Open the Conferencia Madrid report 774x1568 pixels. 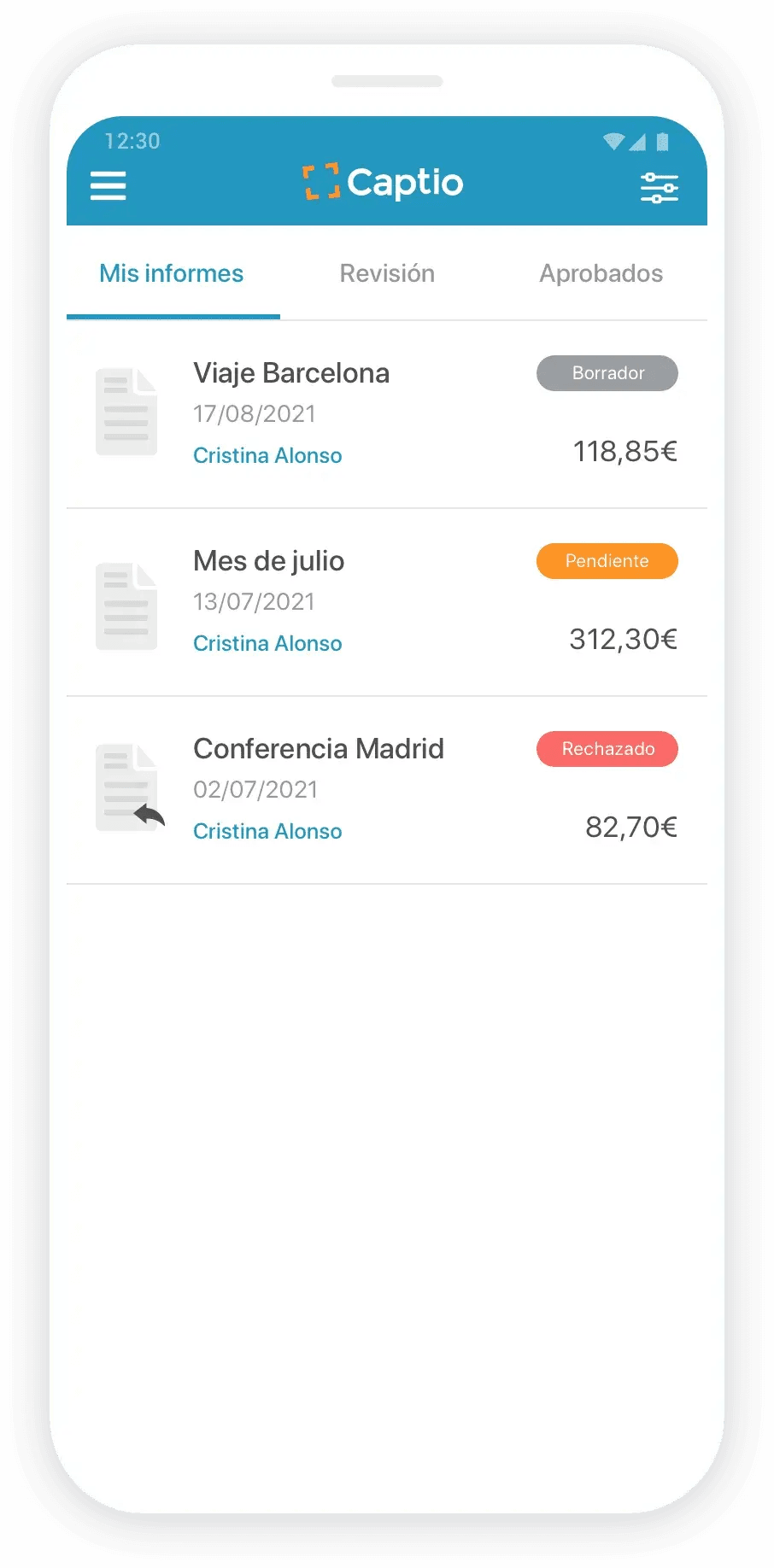319,749
